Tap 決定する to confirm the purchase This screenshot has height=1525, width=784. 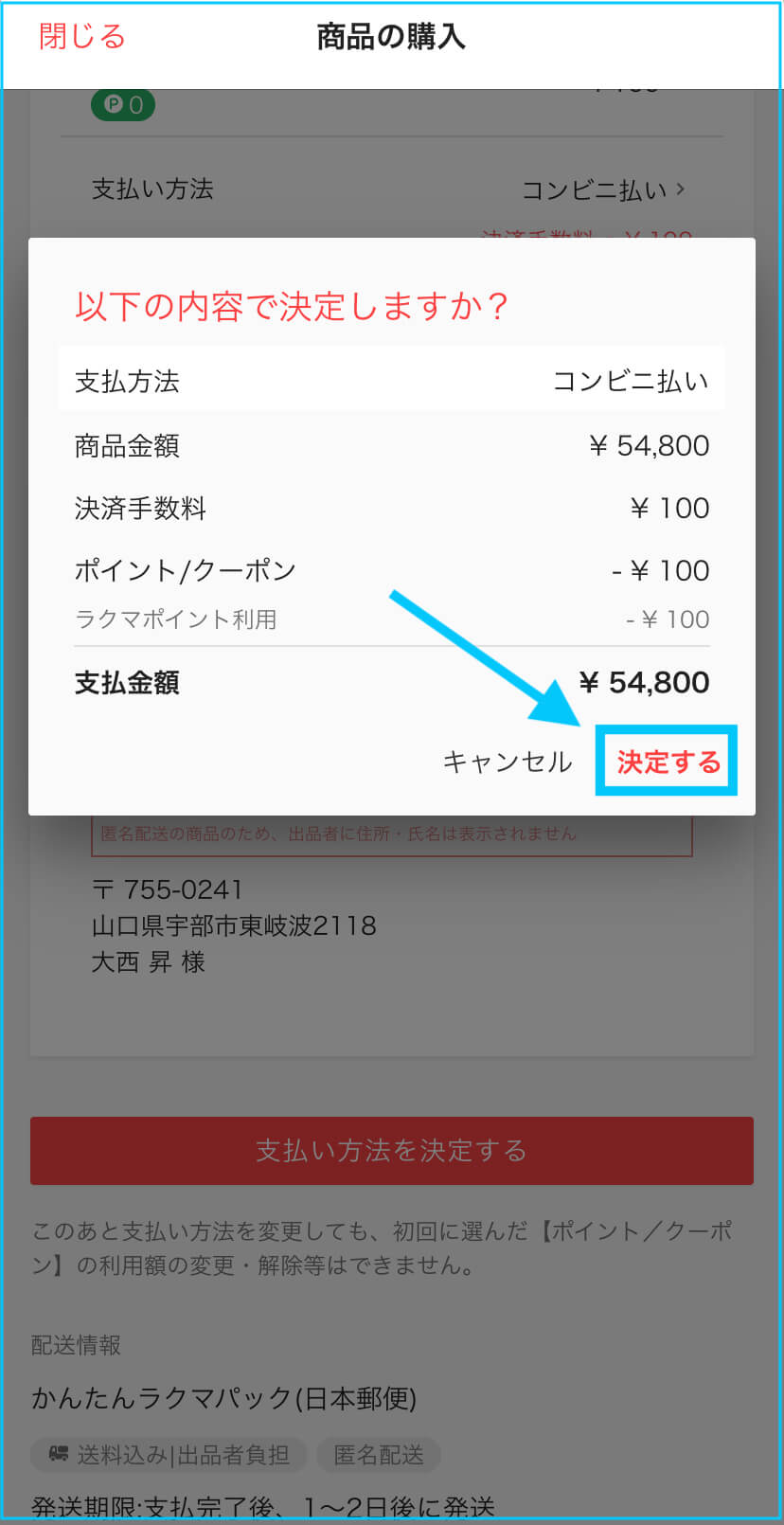668,762
